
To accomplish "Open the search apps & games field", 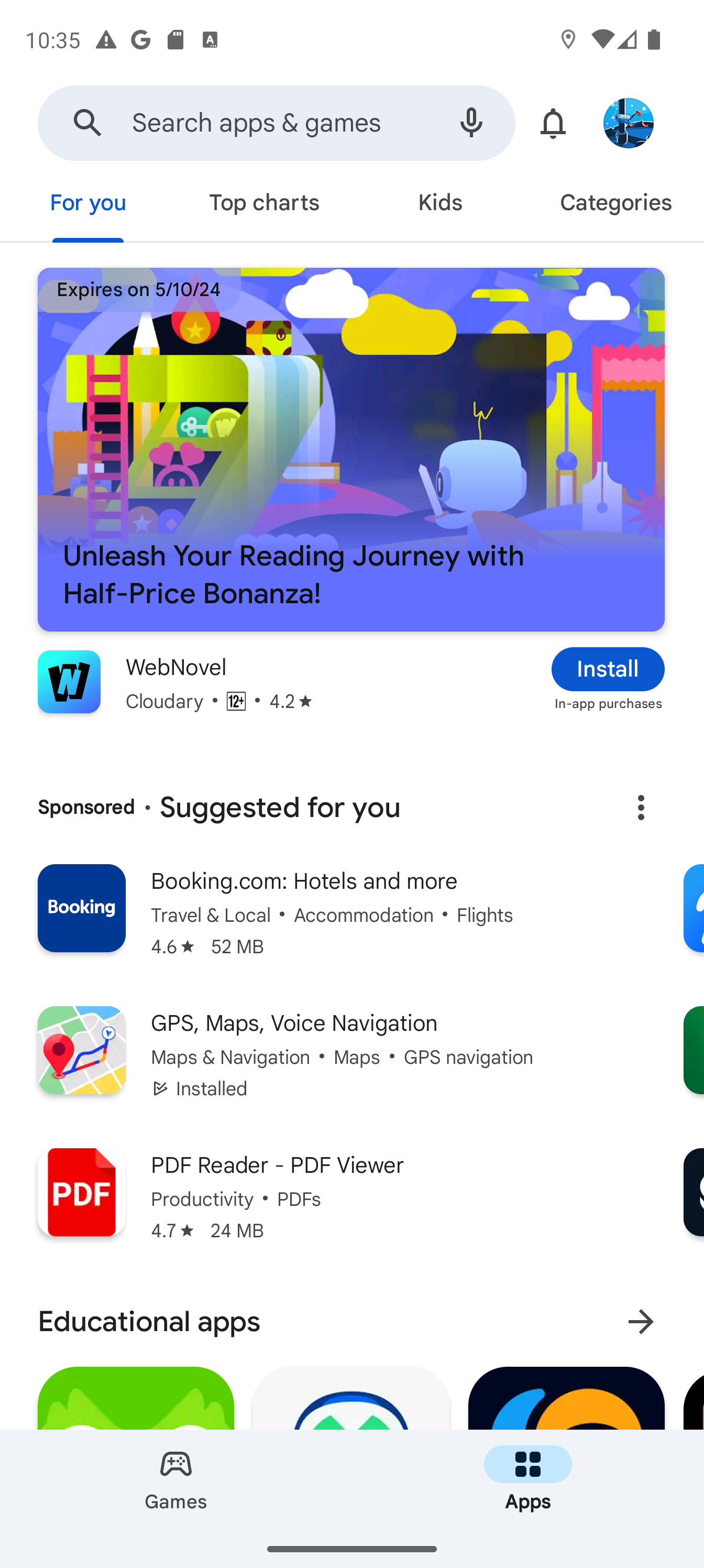I will 268,123.
